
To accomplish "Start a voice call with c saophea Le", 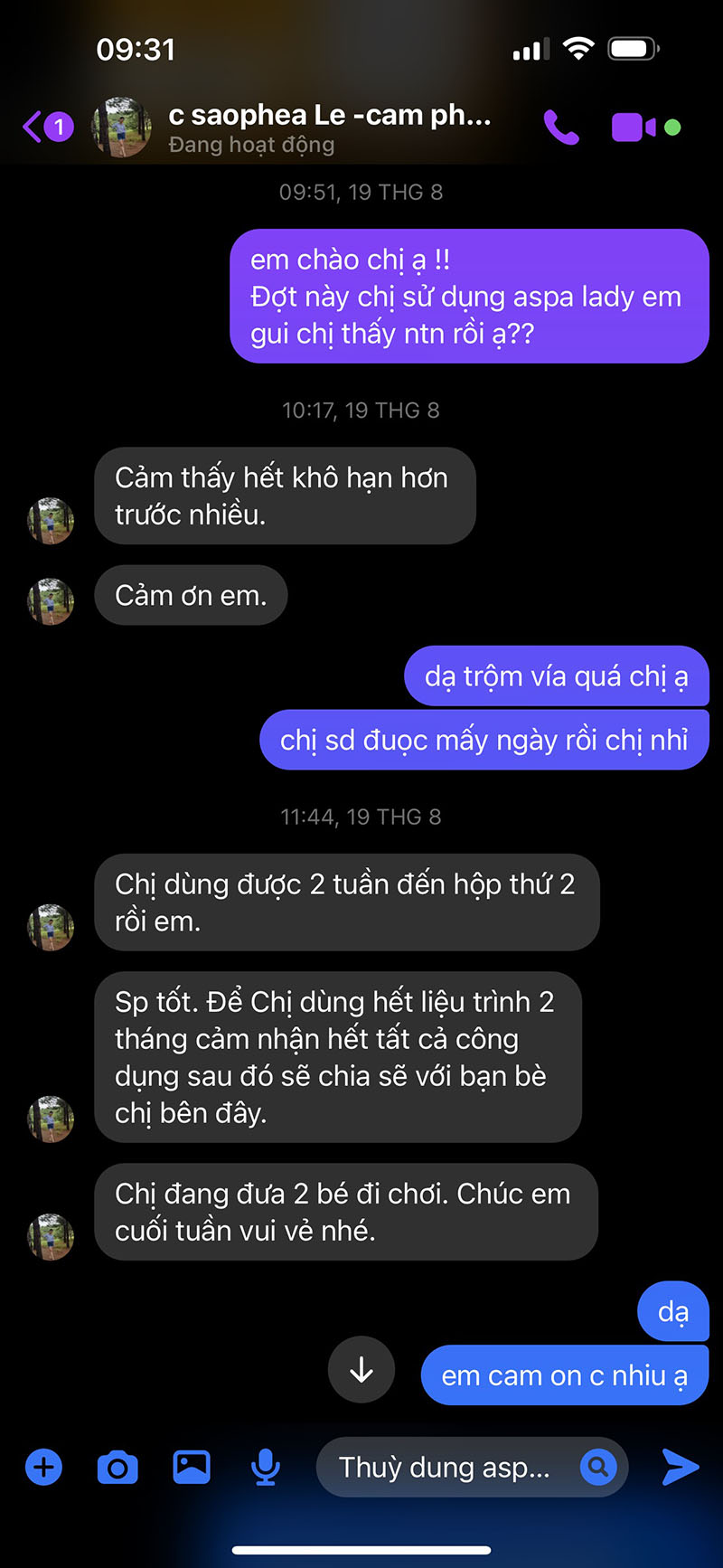I will 561,128.
